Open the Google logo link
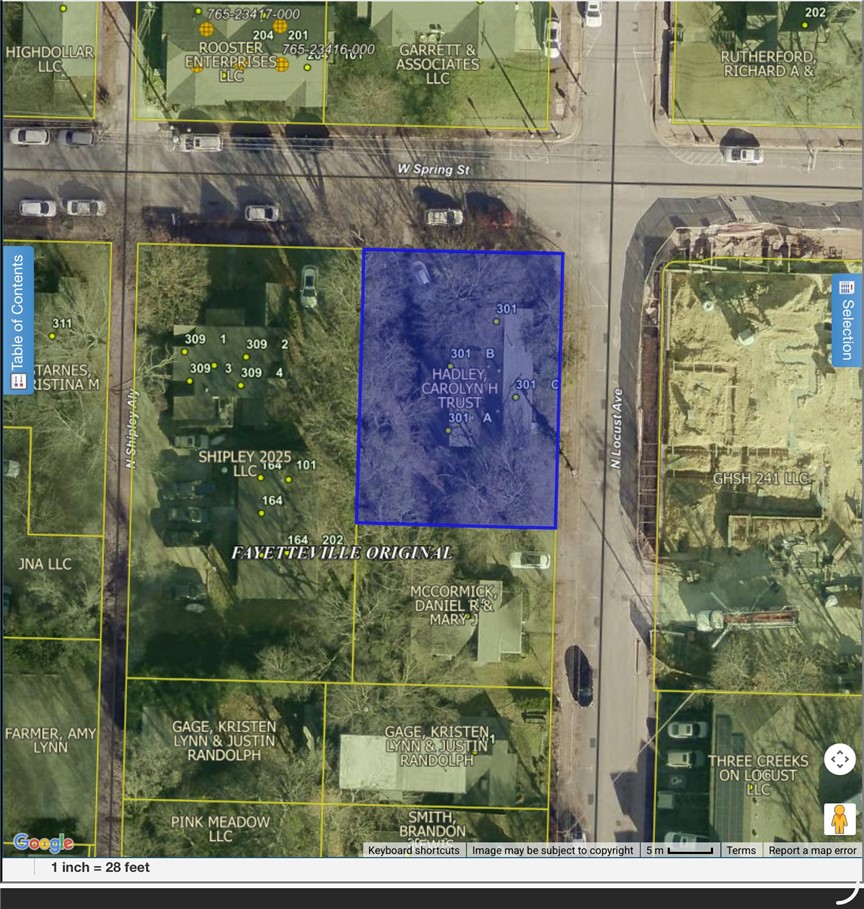 (x=44, y=842)
